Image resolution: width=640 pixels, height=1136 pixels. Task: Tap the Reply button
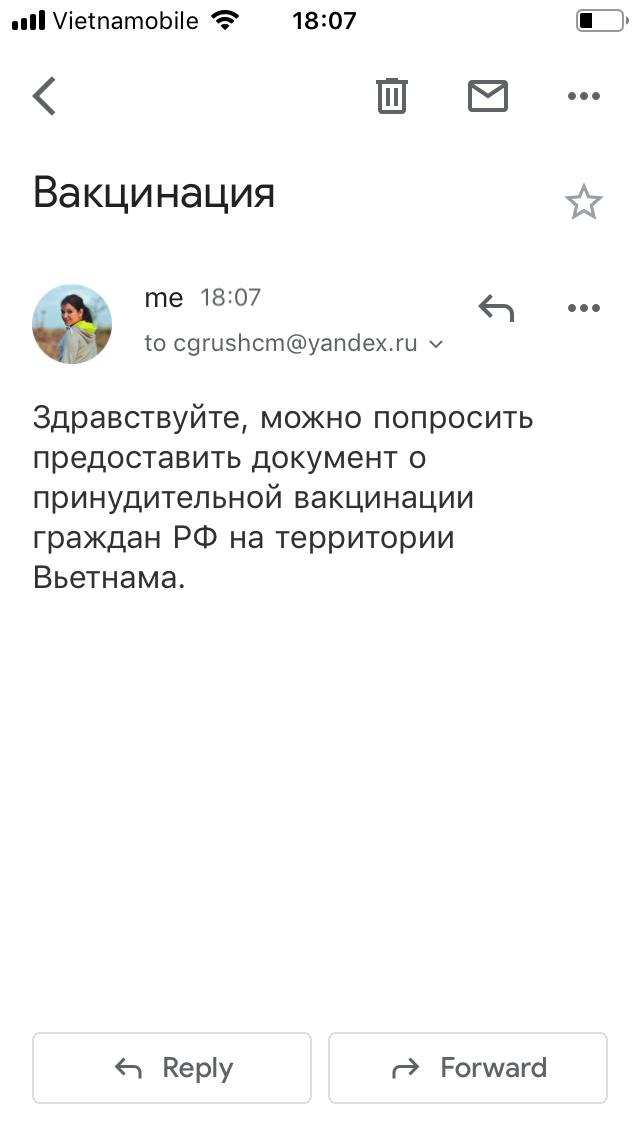[172, 1068]
